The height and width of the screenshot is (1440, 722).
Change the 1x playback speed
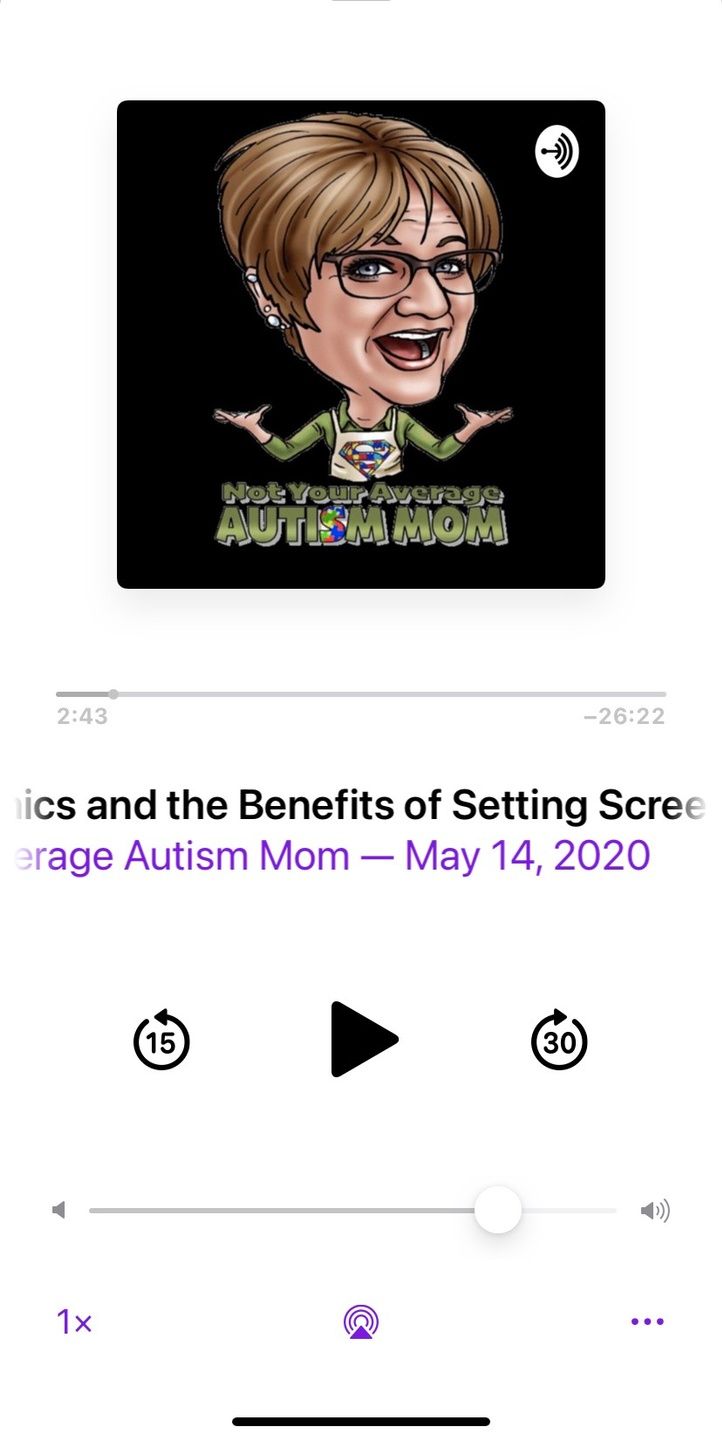click(x=75, y=1323)
